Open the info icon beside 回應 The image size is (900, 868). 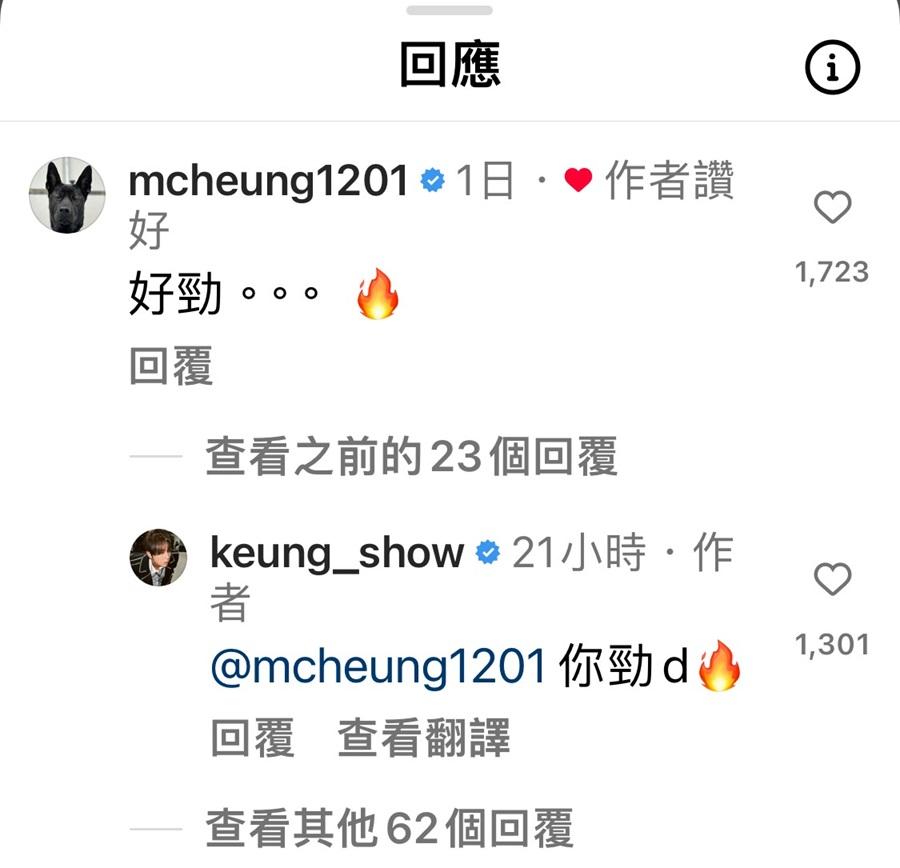click(x=831, y=68)
